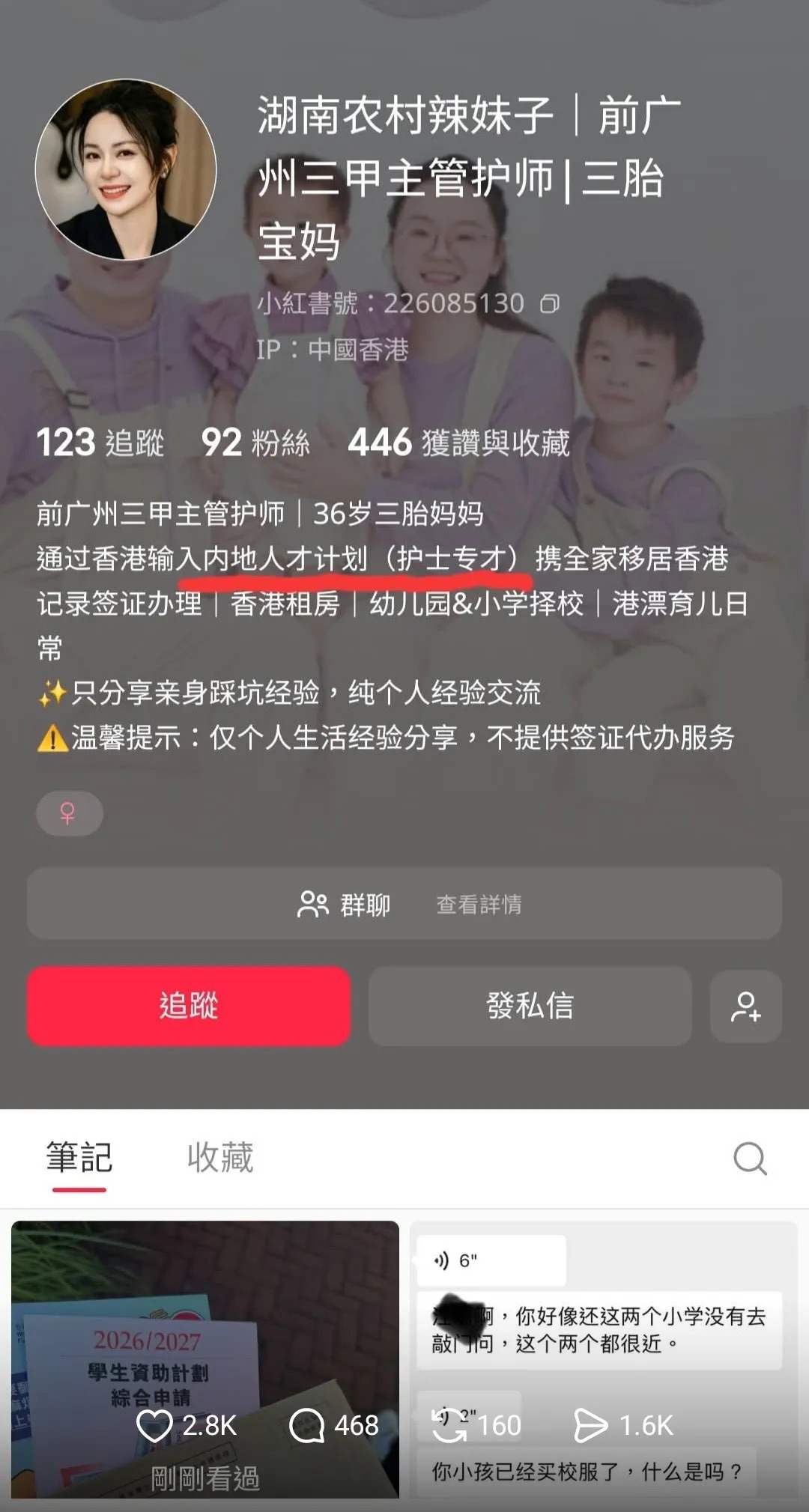View the 92 粉絲 followers list
The height and width of the screenshot is (1512, 809).
255,443
